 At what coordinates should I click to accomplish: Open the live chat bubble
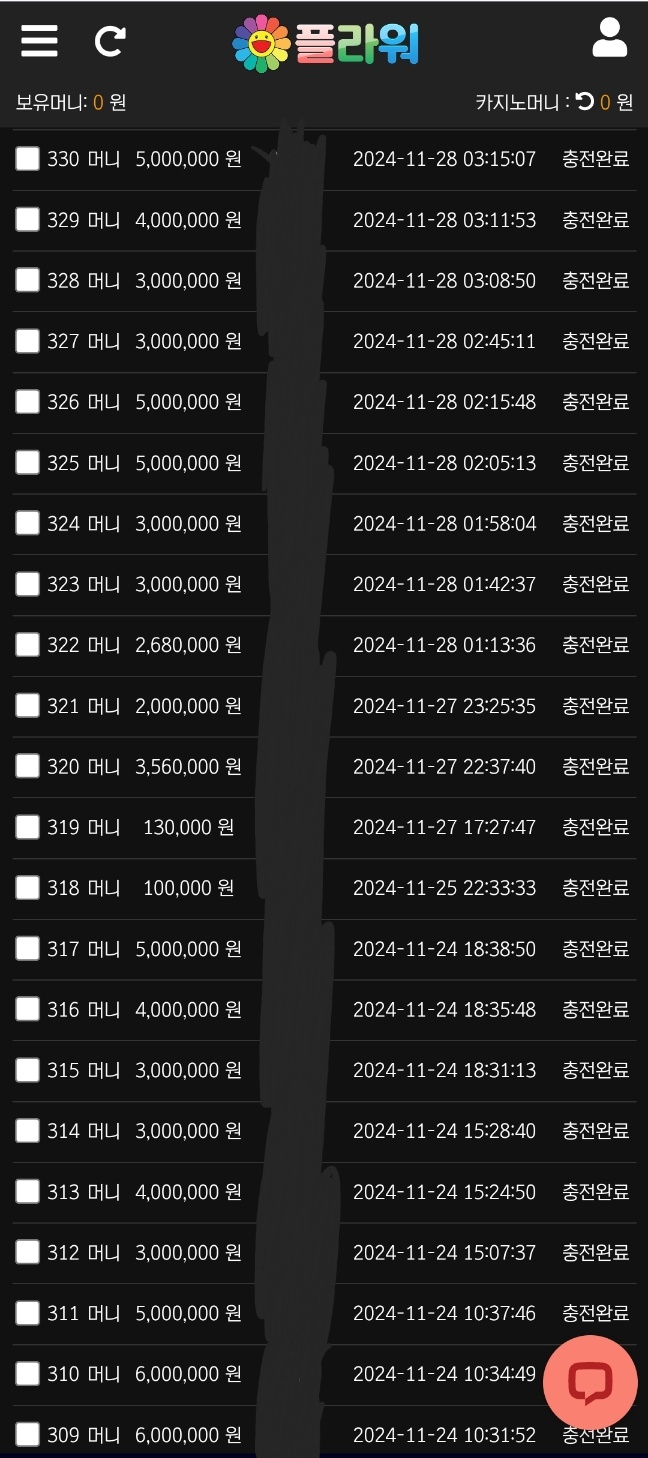[590, 1383]
